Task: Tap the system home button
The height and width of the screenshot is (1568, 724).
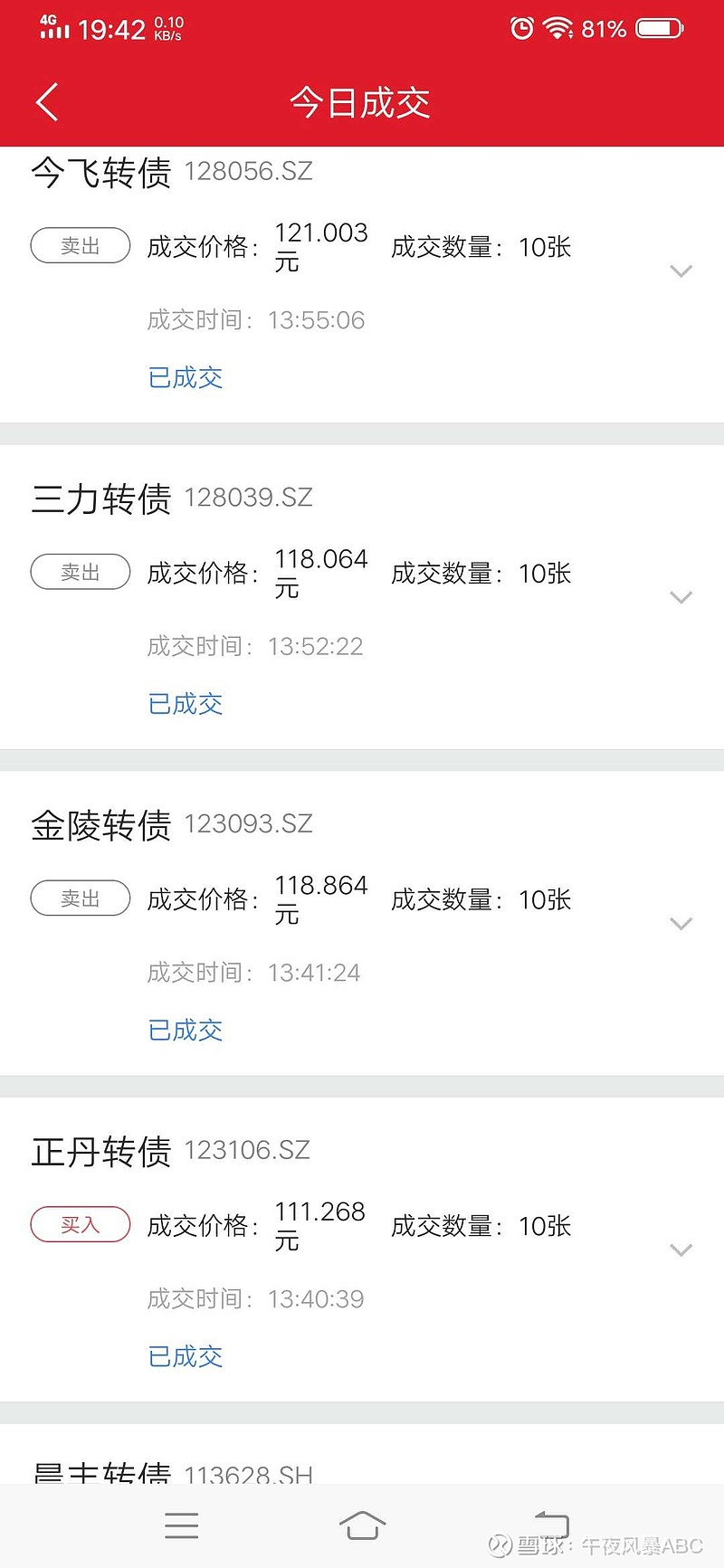Action: (x=362, y=1525)
